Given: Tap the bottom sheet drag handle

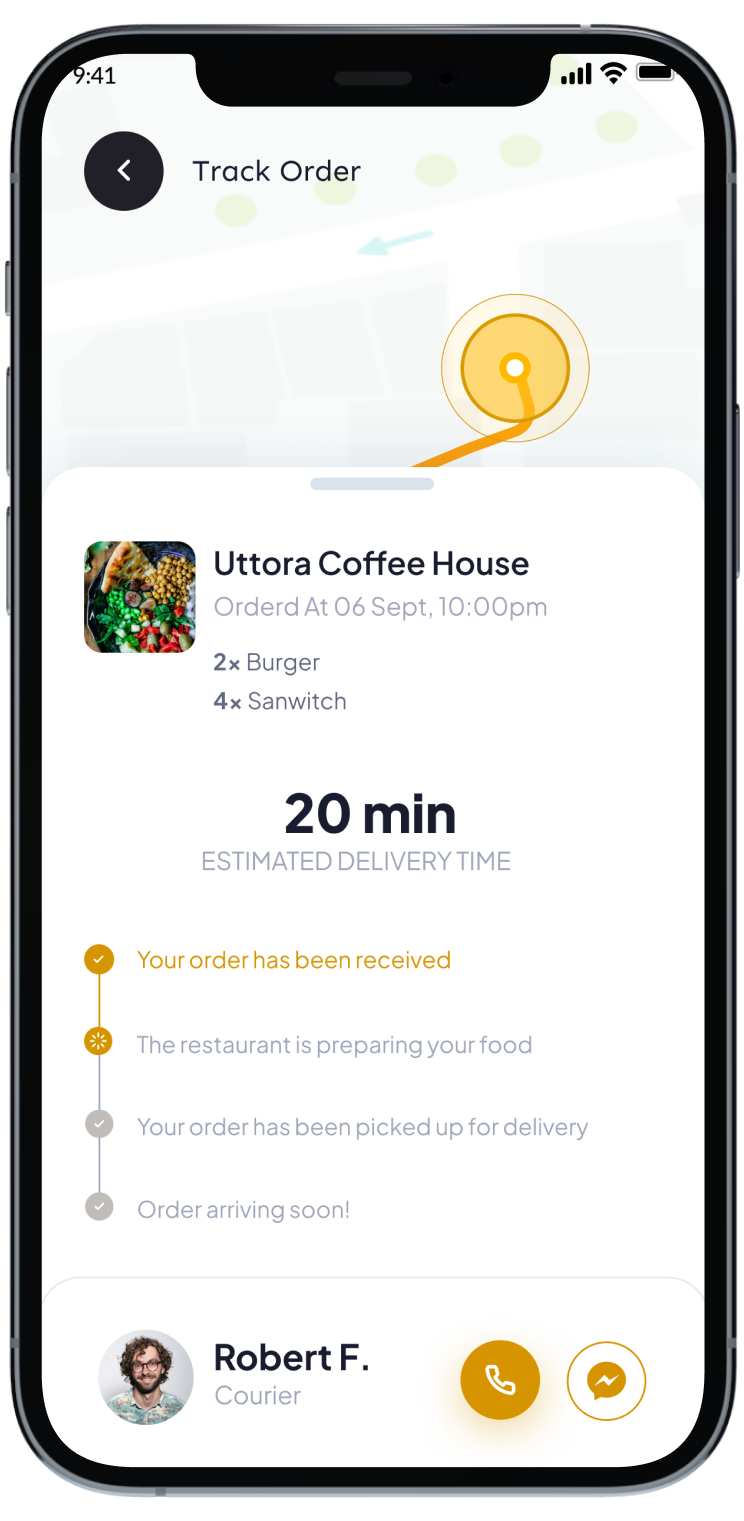Looking at the screenshot, I should 372,484.
